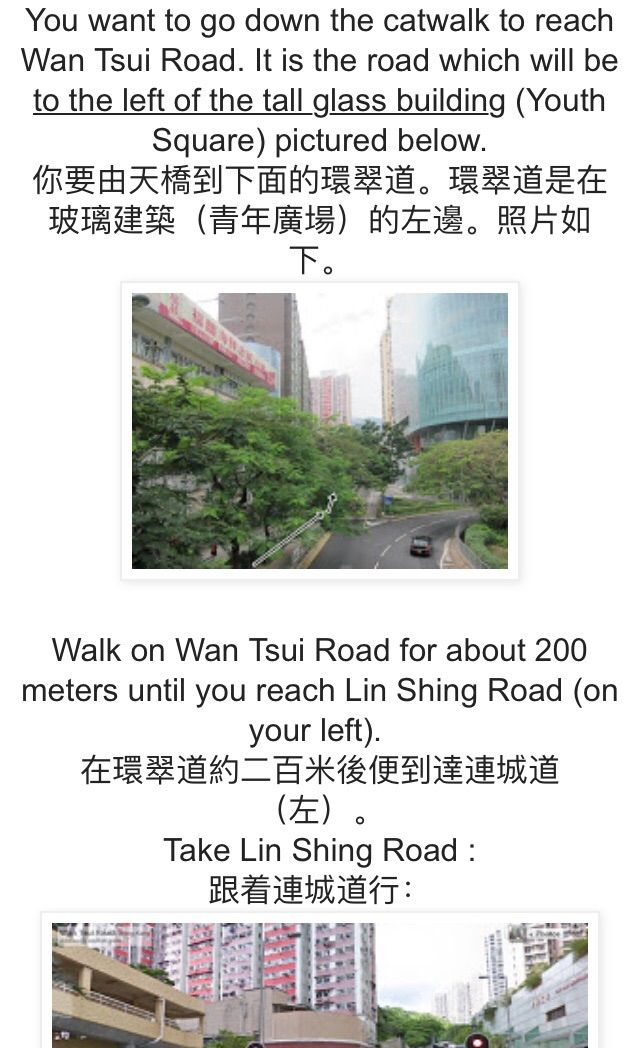Open the Youth Square glass building photo
This screenshot has width=640, height=1048.
click(319, 430)
